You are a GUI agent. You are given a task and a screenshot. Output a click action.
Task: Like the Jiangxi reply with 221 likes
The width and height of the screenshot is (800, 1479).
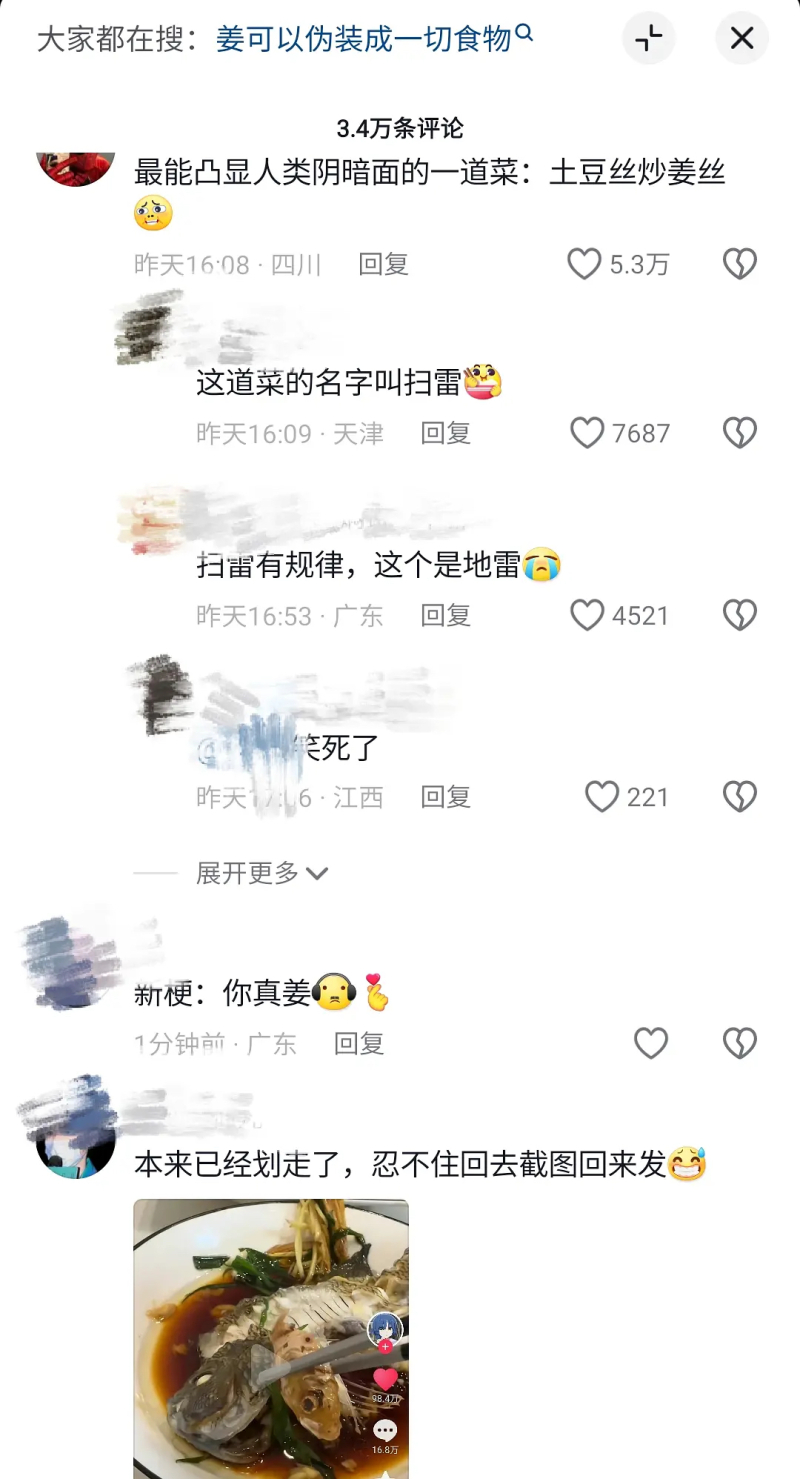[602, 797]
